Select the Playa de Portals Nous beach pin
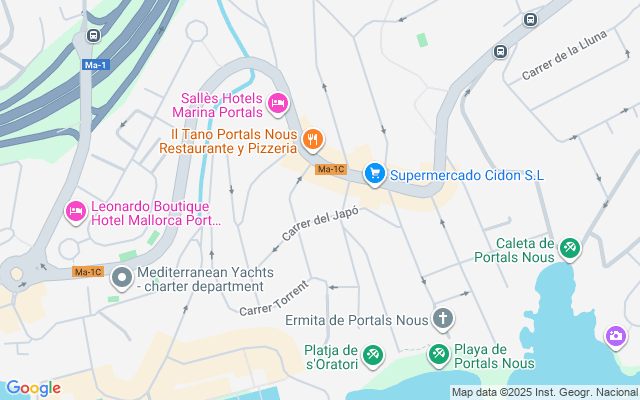Image resolution: width=640 pixels, height=400 pixels. (x=438, y=354)
